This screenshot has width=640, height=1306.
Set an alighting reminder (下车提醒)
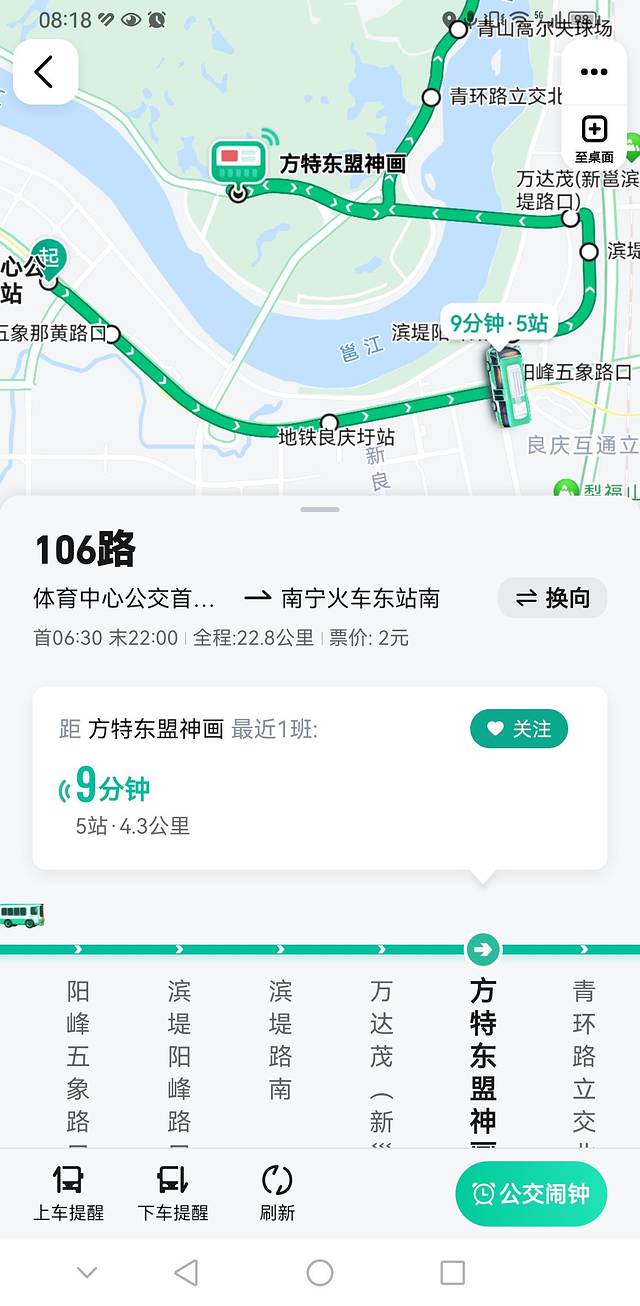[173, 1193]
